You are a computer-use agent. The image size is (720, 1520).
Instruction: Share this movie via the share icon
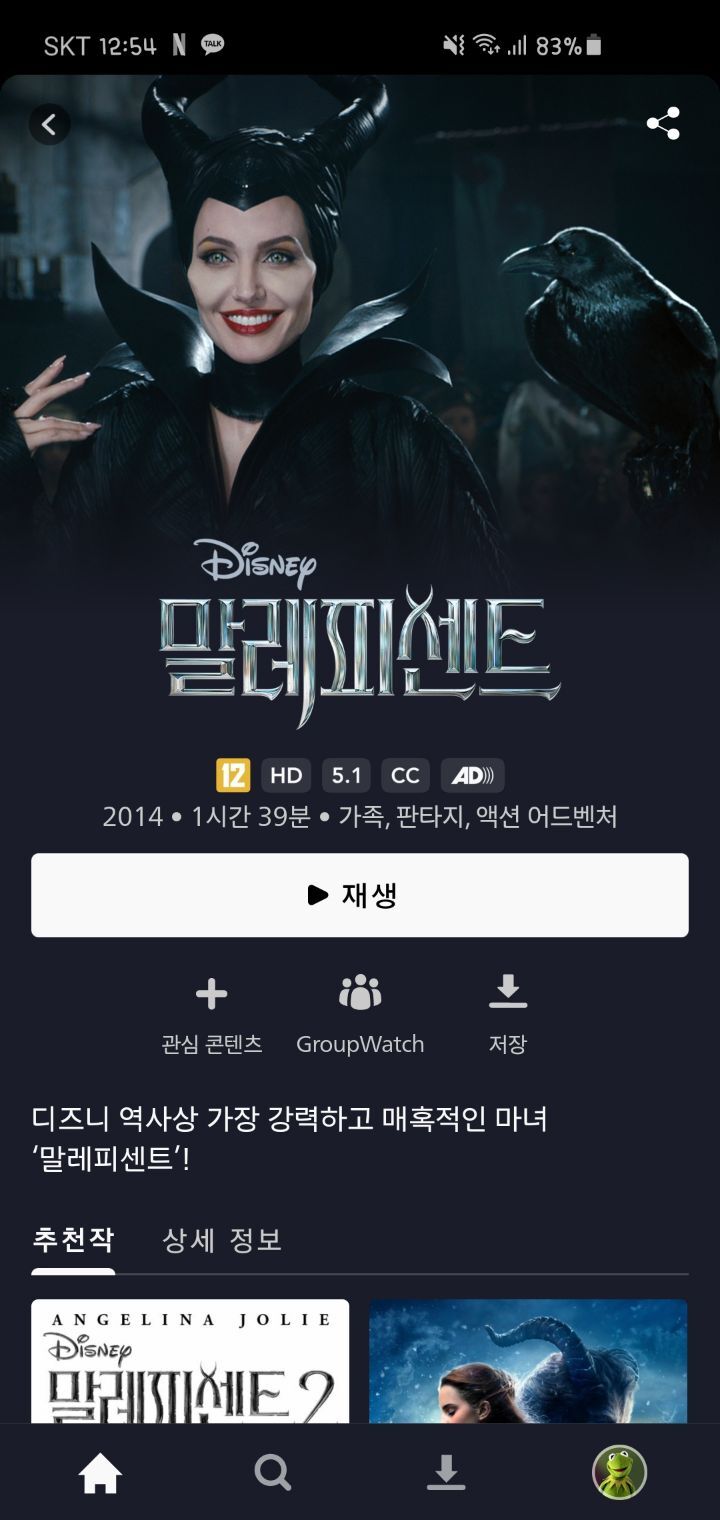click(x=663, y=124)
